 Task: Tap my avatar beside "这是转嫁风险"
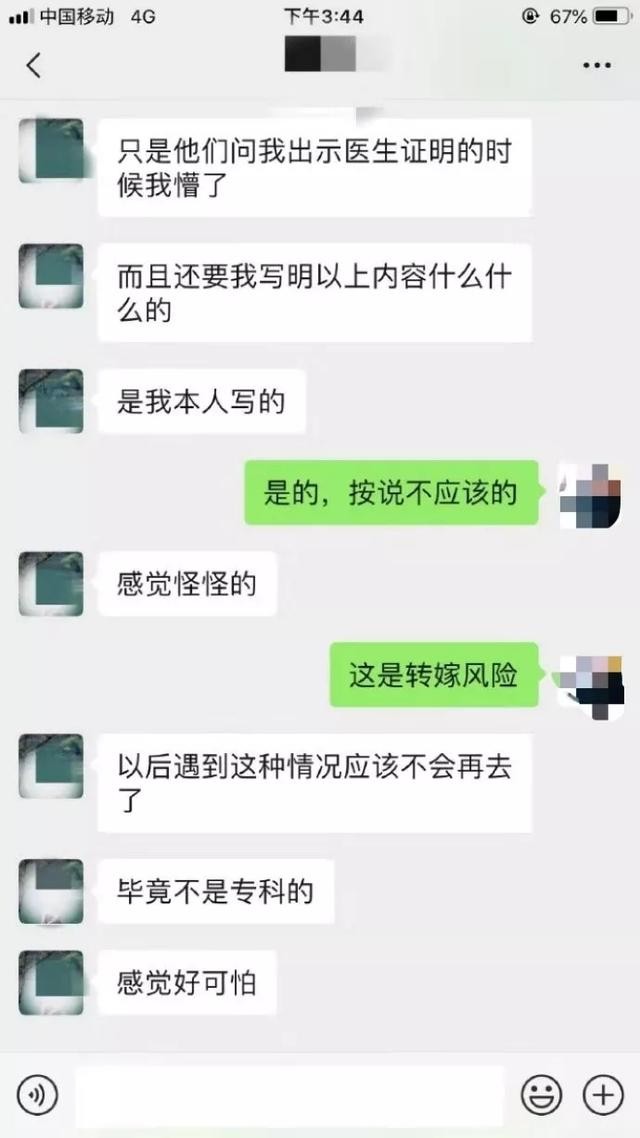pos(591,687)
